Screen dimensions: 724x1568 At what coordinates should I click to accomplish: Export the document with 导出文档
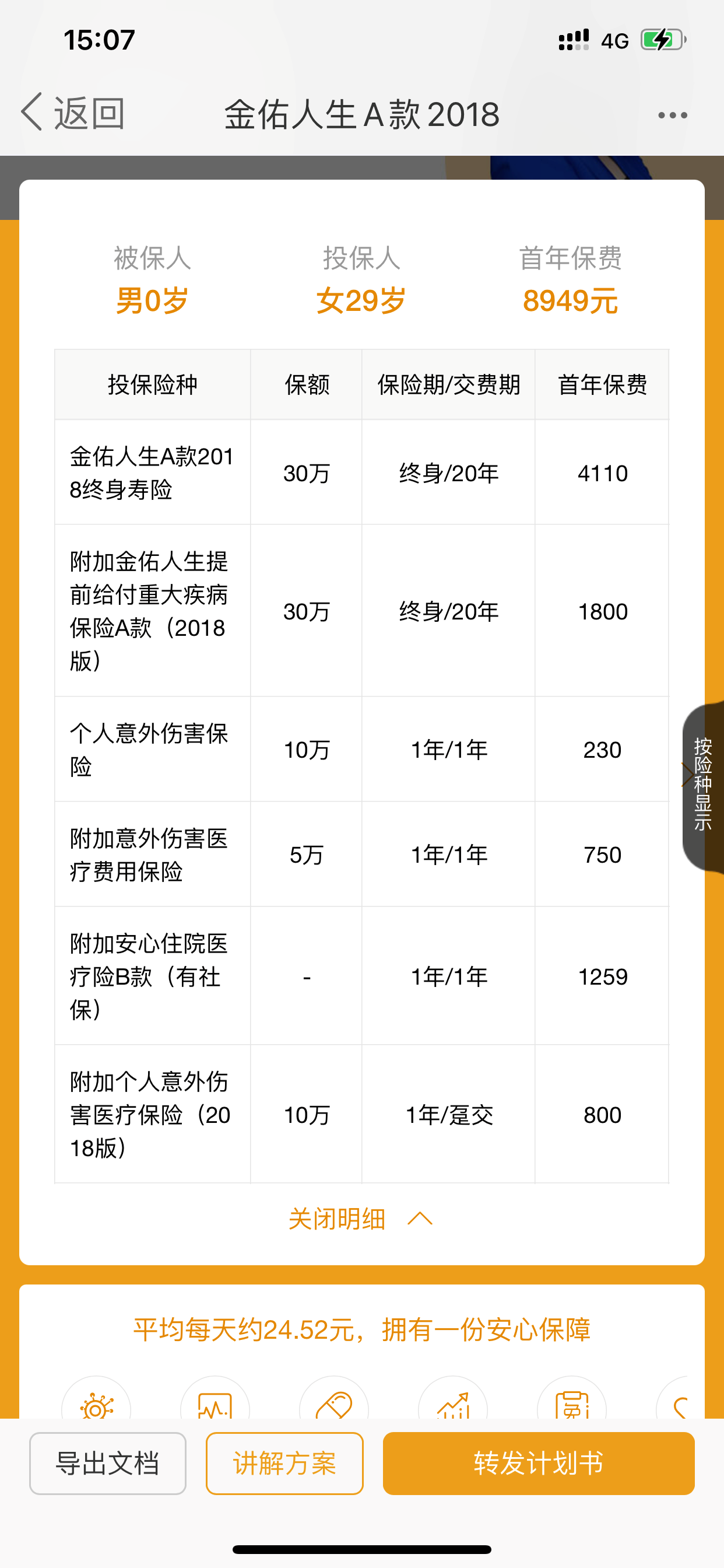click(x=108, y=1464)
